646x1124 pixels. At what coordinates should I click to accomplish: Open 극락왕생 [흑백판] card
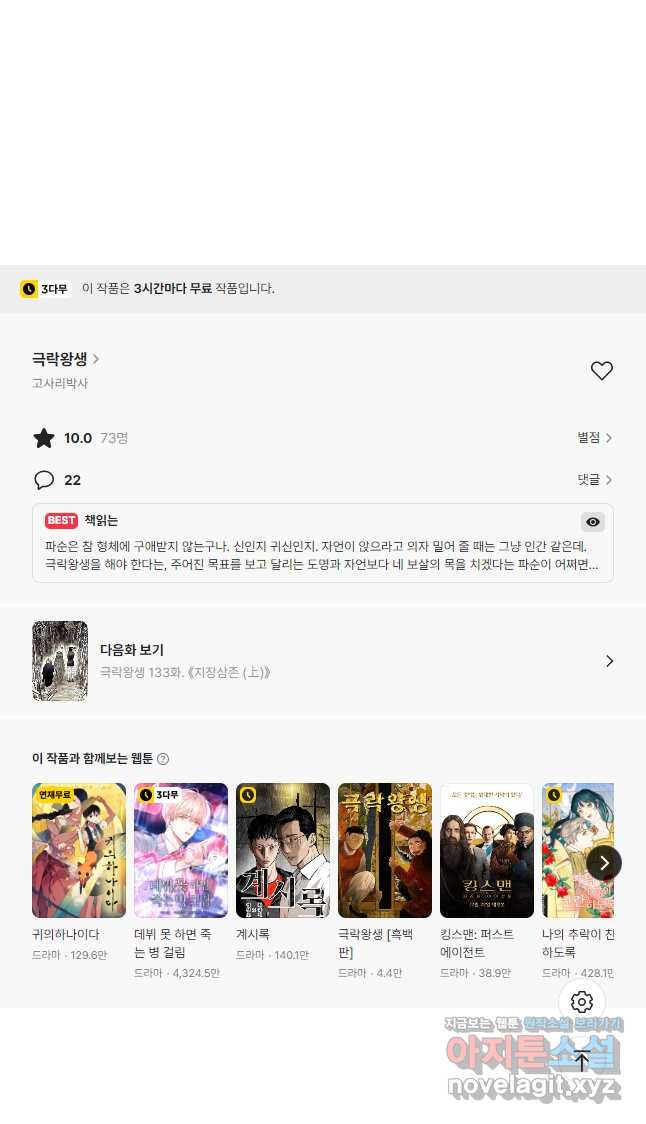point(385,851)
